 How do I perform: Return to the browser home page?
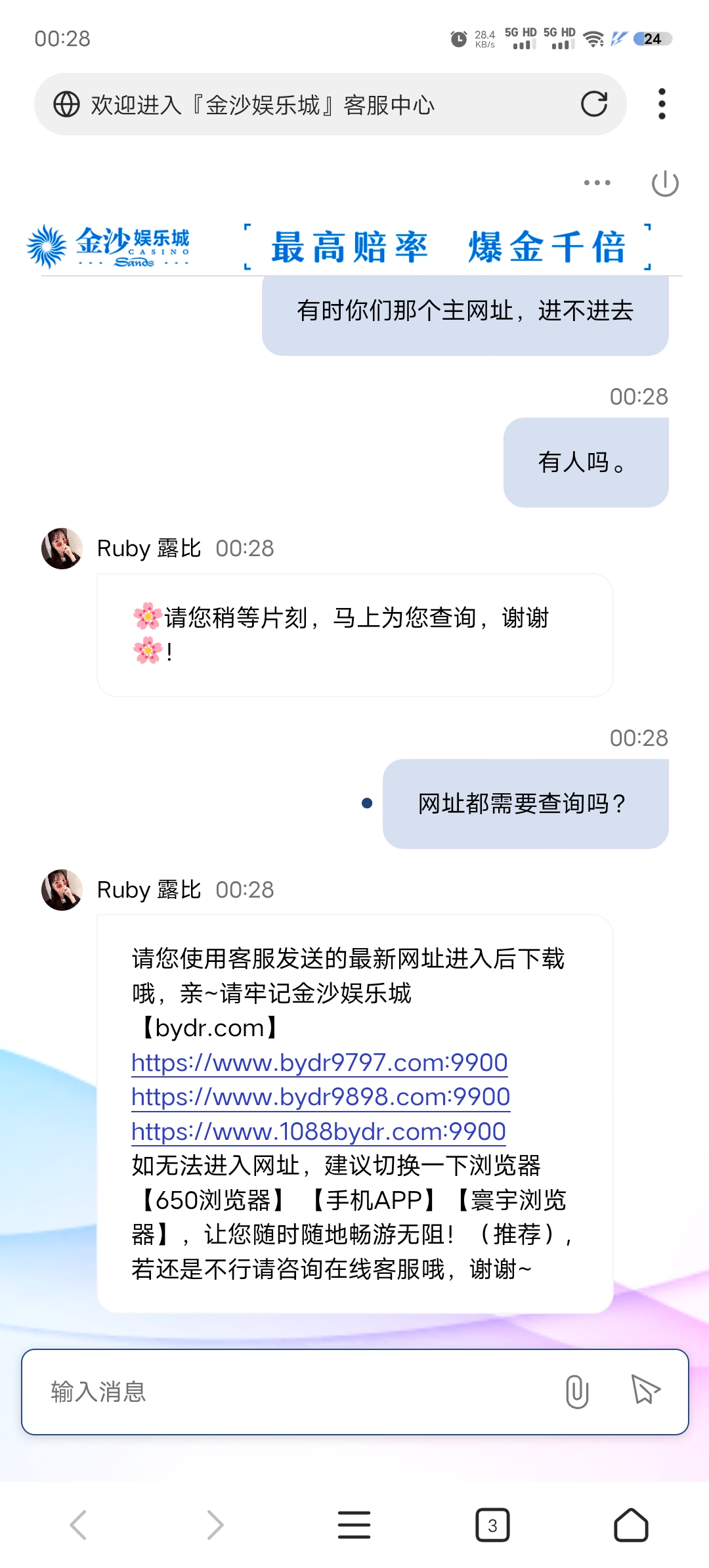pyautogui.click(x=631, y=1525)
